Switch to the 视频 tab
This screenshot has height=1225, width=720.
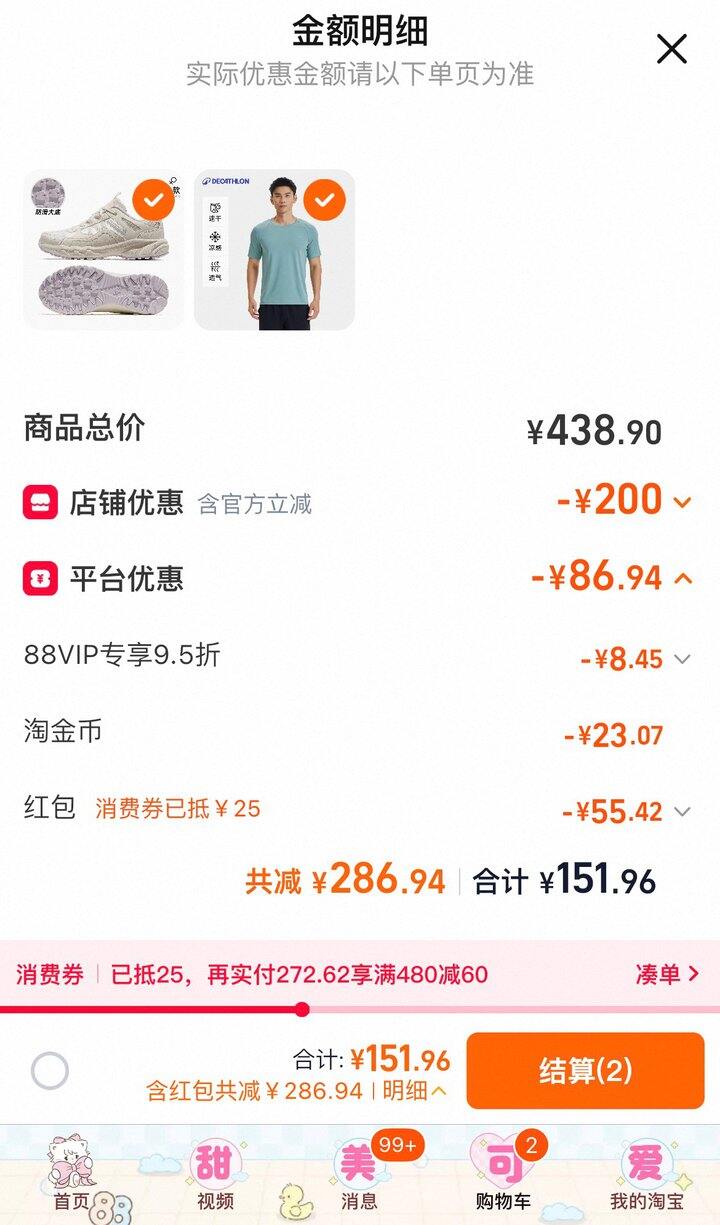point(215,1175)
